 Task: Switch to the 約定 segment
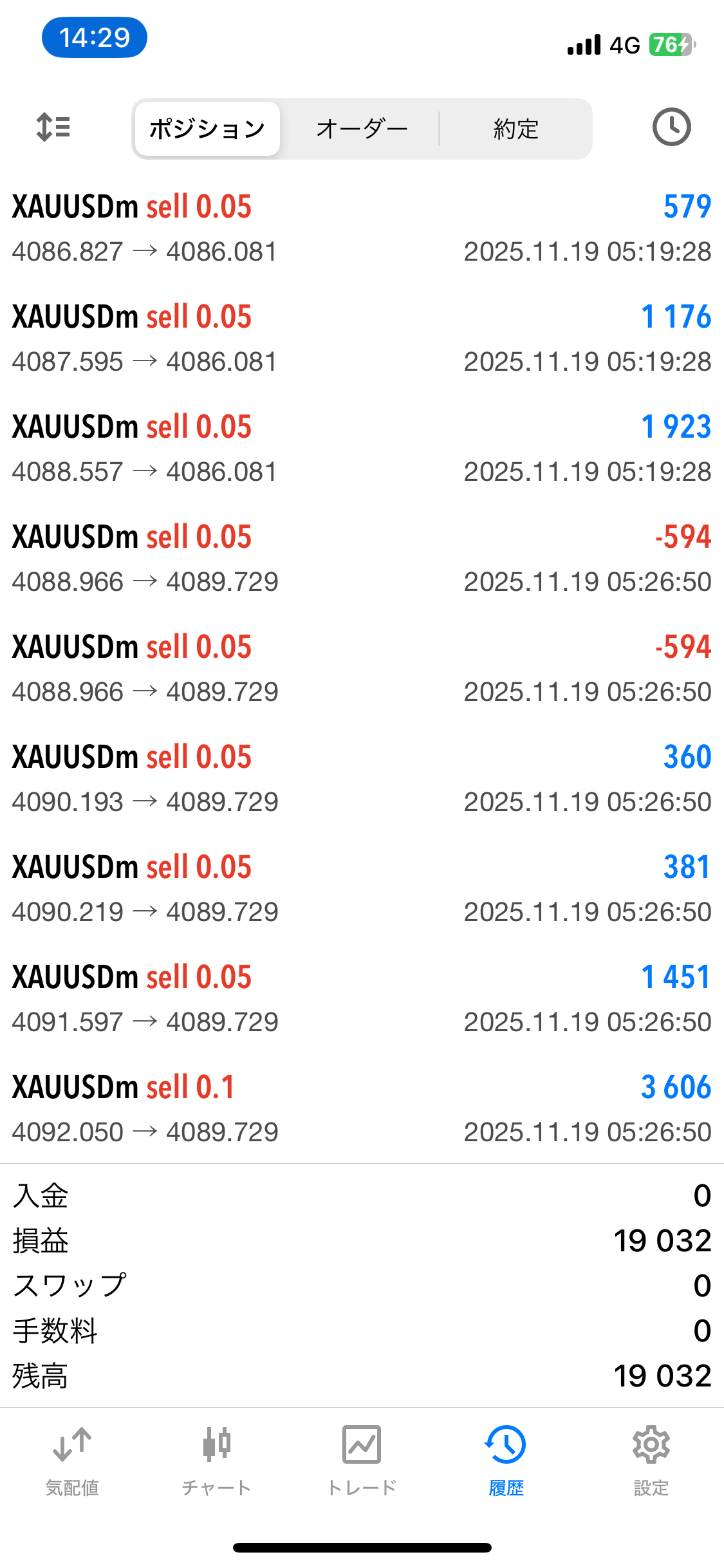pyautogui.click(x=515, y=129)
